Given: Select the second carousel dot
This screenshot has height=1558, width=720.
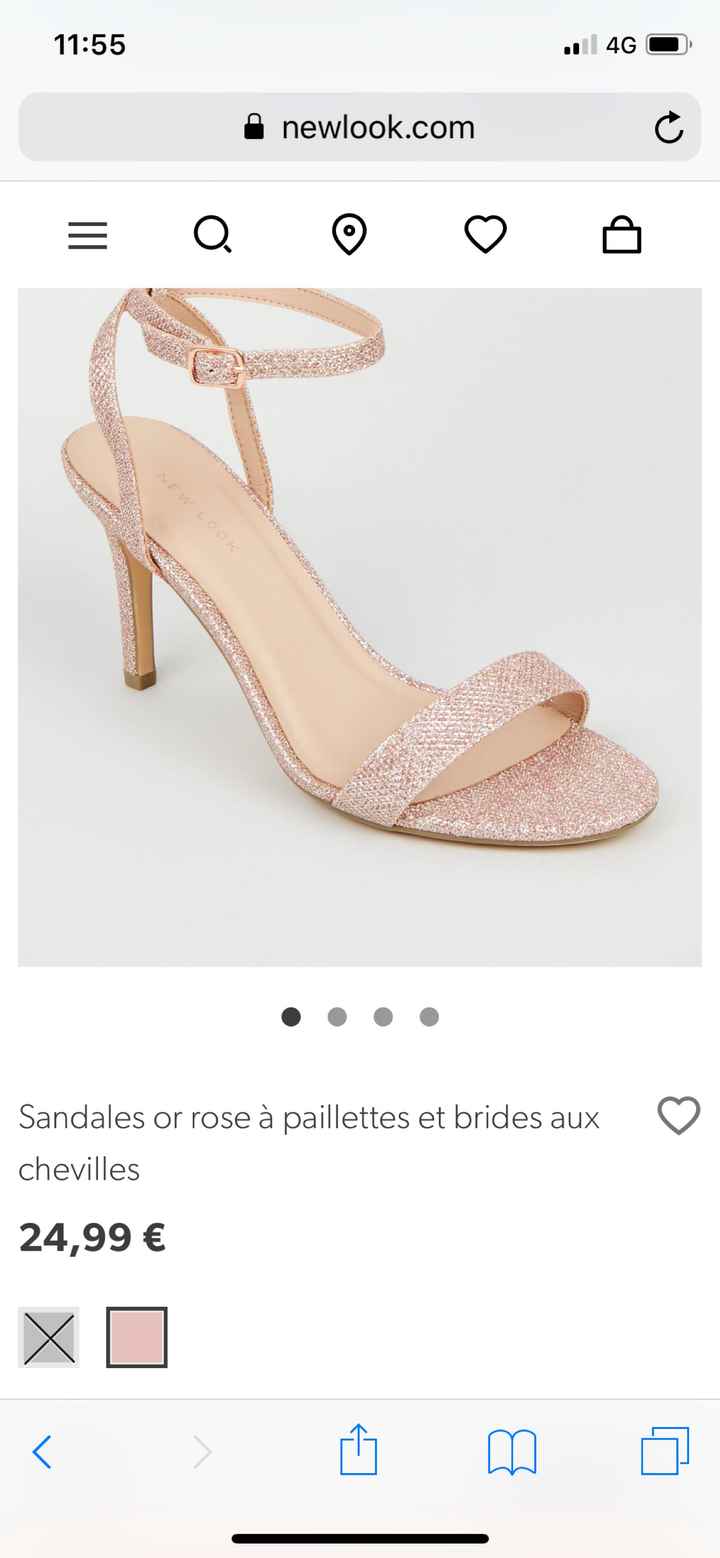Looking at the screenshot, I should click(x=337, y=1016).
